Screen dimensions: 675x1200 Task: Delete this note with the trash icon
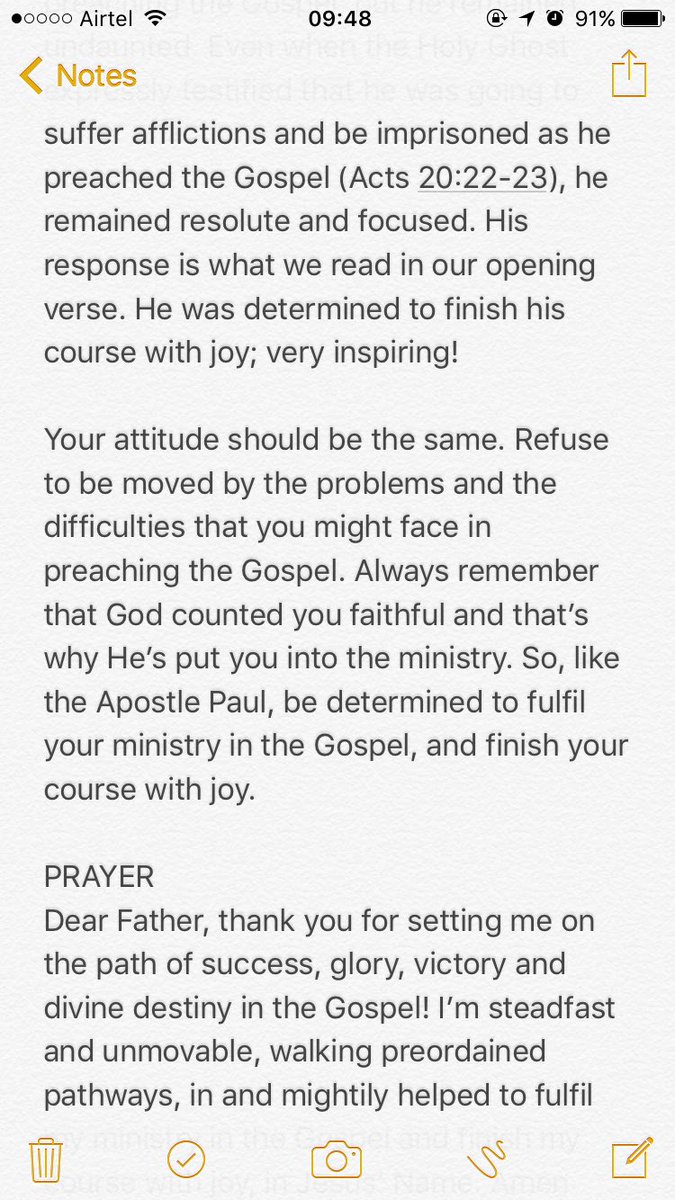tap(42, 1159)
